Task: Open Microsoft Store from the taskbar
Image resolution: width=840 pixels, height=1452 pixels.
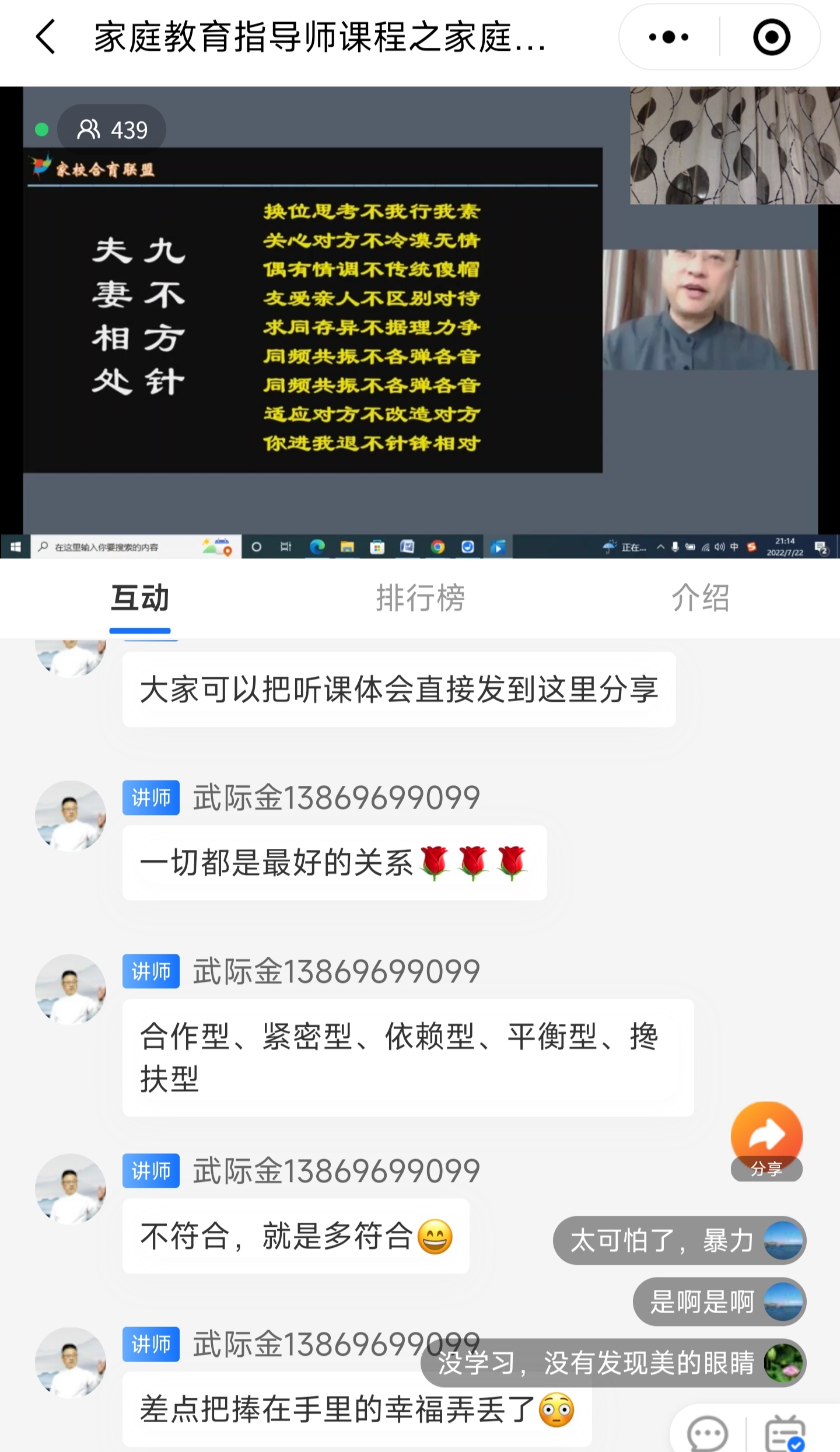Action: (379, 547)
